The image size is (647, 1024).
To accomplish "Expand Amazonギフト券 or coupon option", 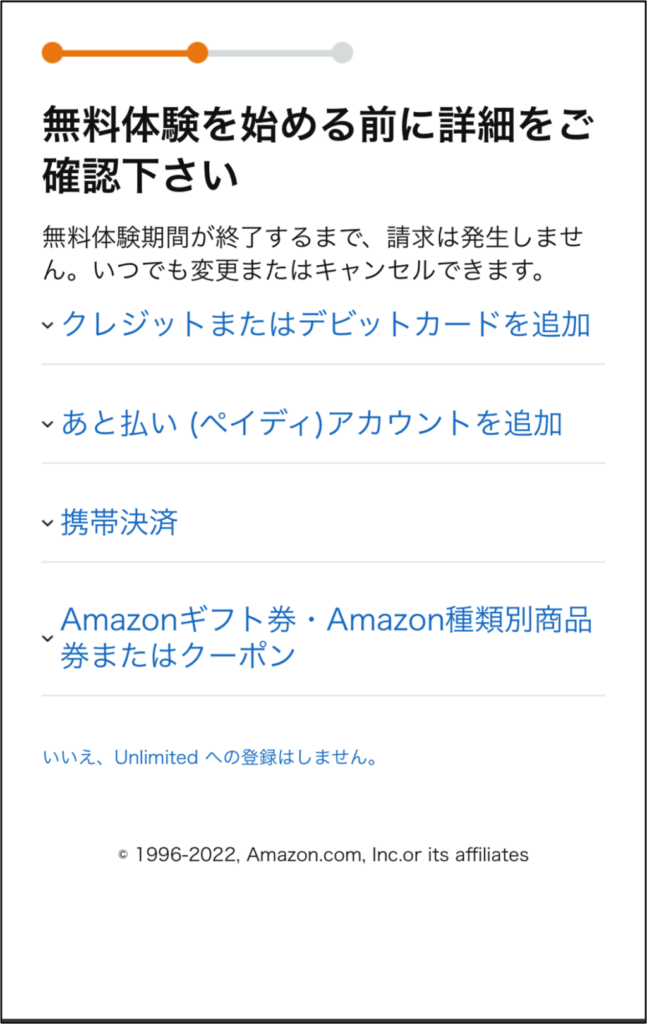I will pyautogui.click(x=326, y=637).
